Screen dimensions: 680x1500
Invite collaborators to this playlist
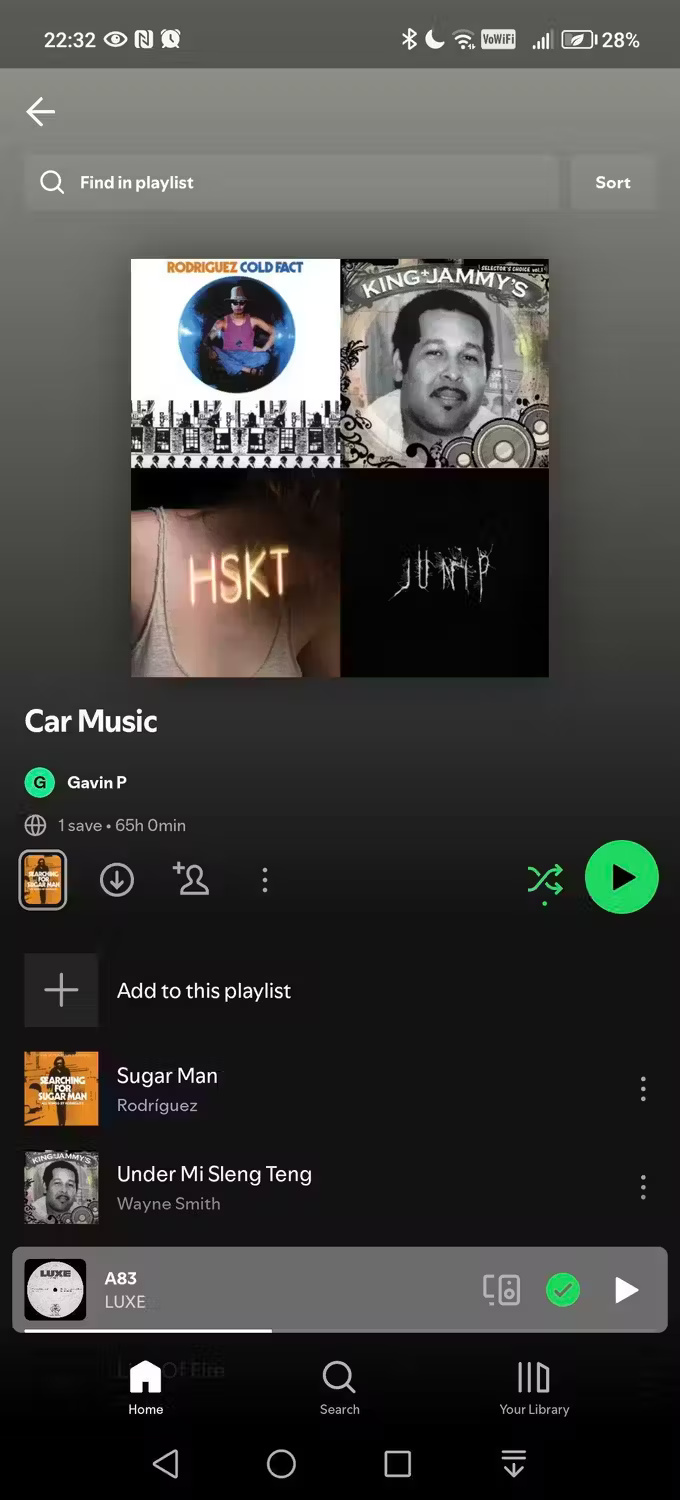click(191, 879)
